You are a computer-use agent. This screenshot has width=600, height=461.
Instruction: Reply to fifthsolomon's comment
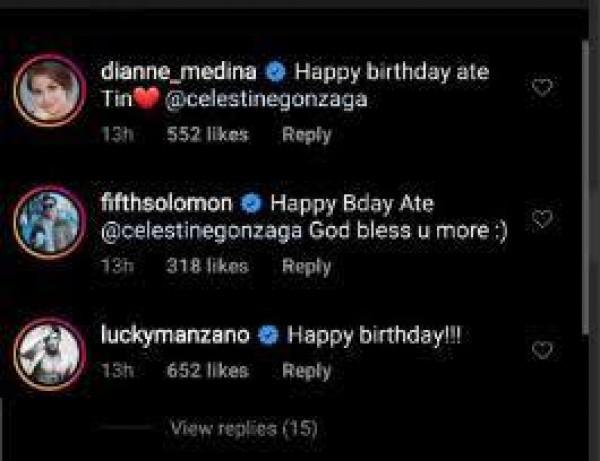[306, 266]
